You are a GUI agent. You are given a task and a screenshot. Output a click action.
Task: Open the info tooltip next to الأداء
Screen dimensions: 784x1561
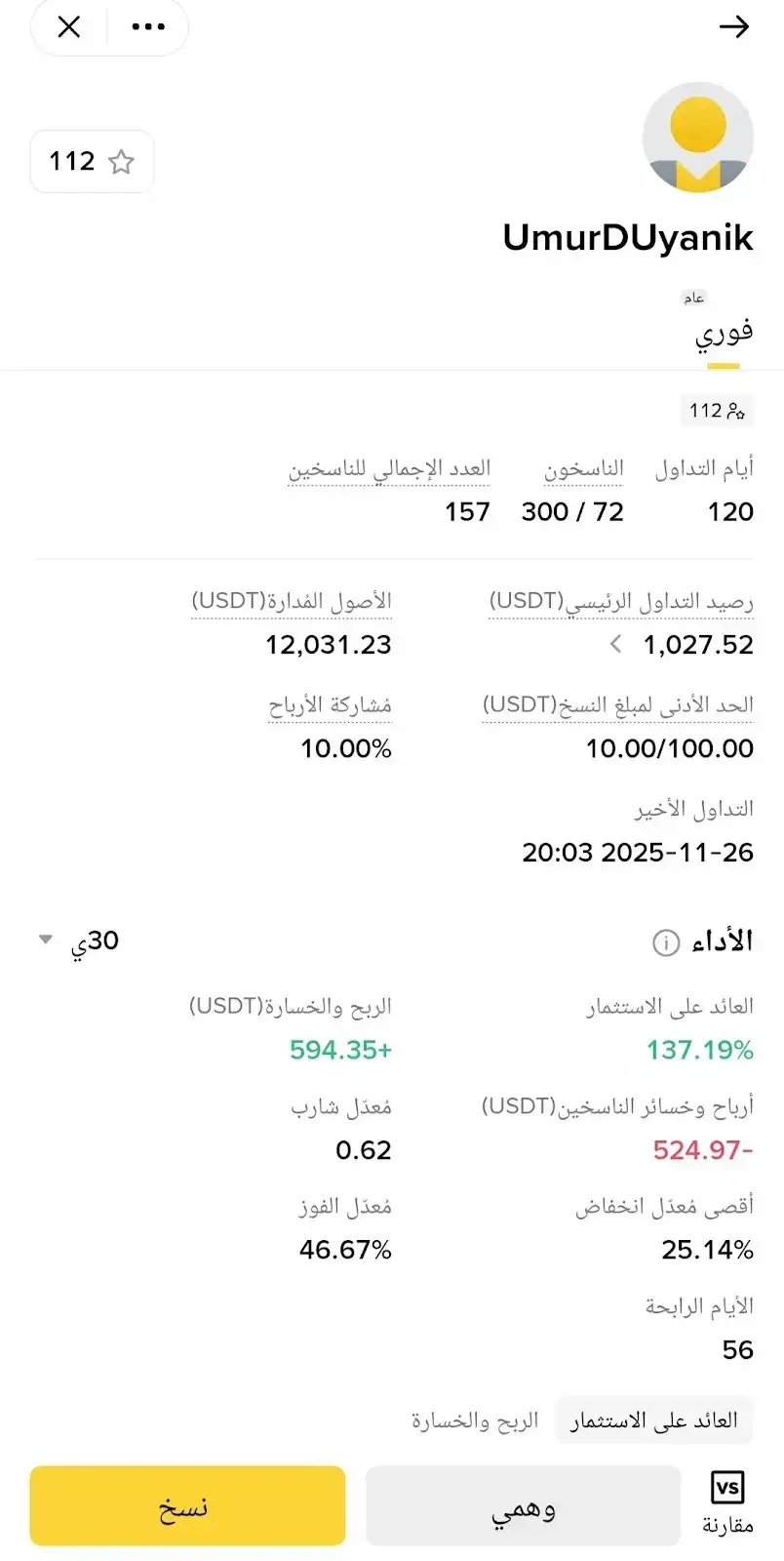[665, 942]
